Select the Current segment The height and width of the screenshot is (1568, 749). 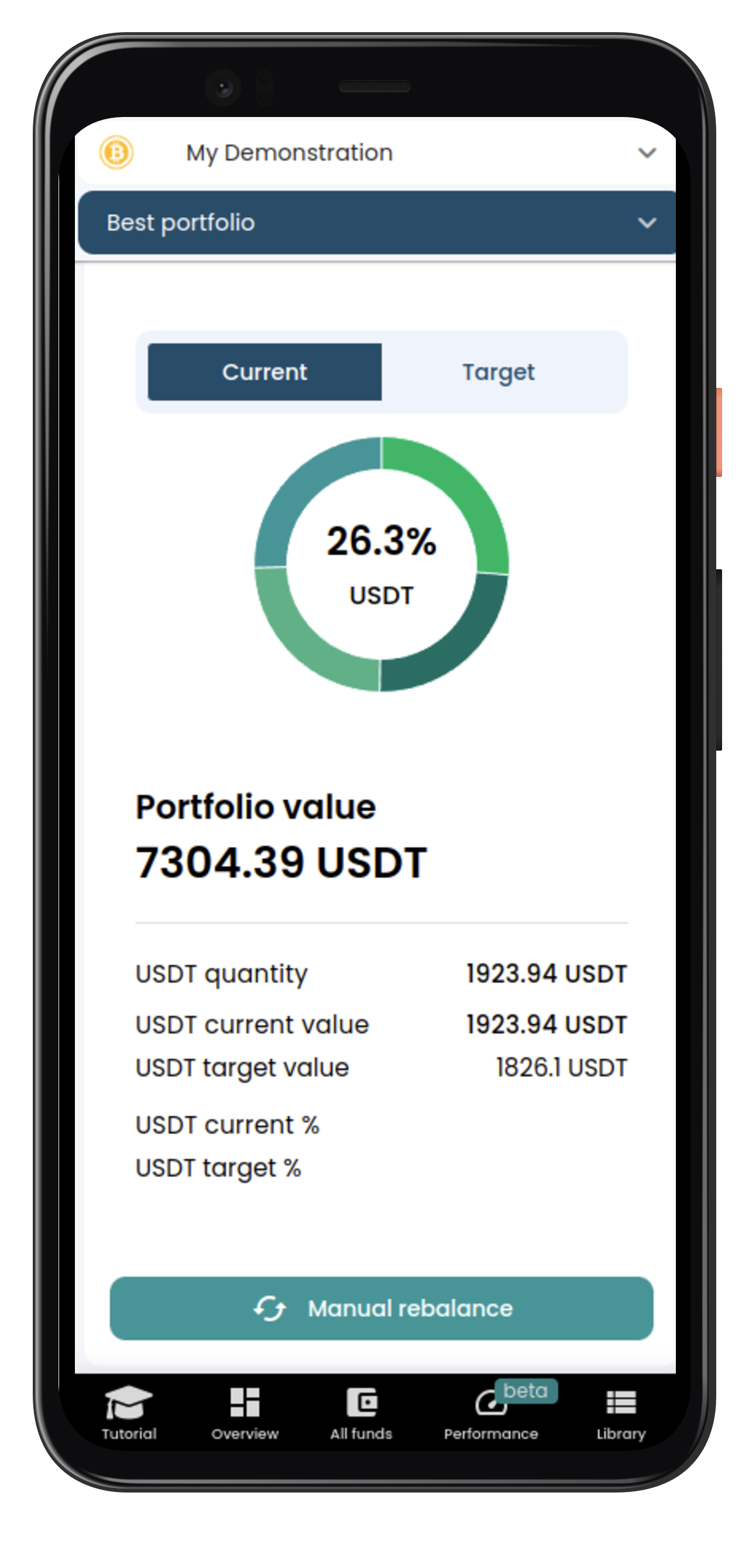265,372
